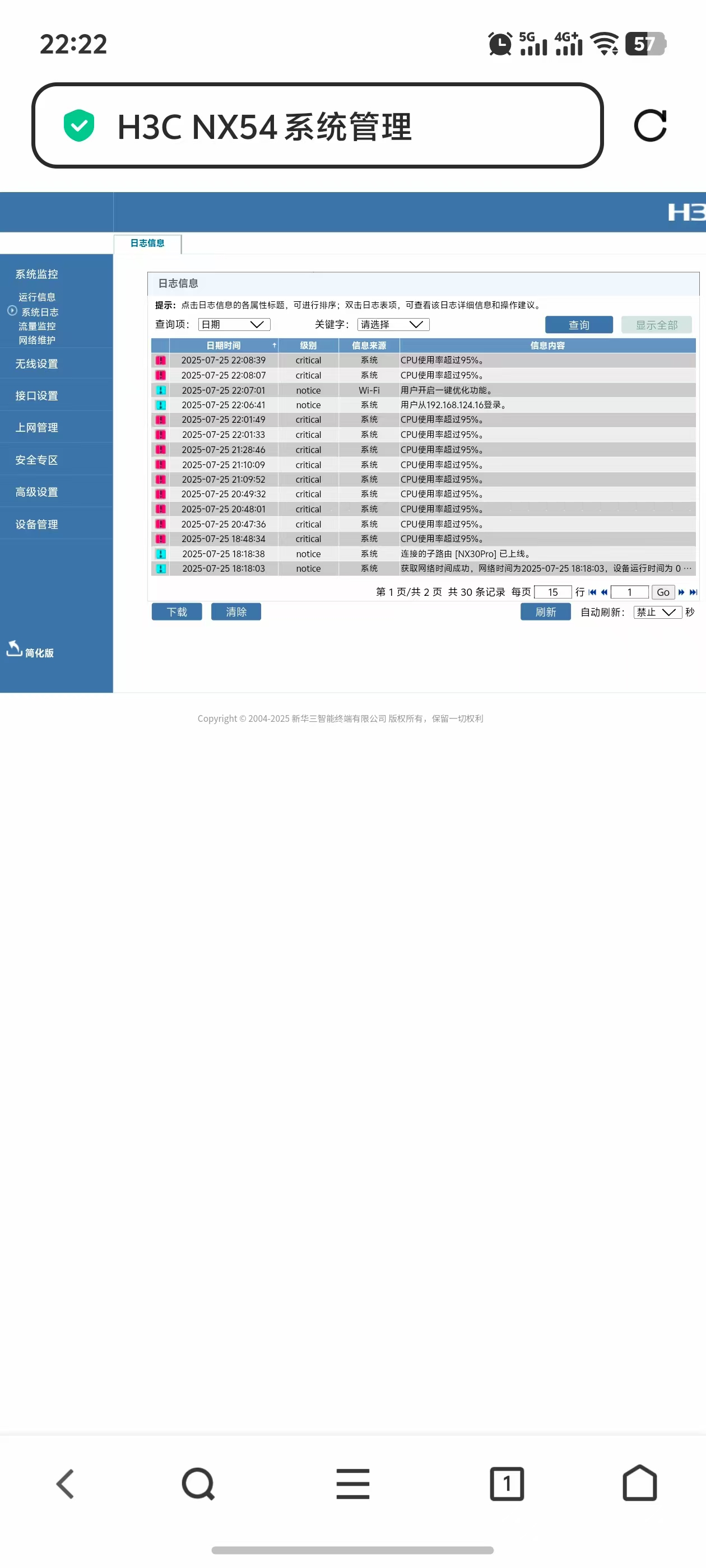706x1568 pixels.
Task: Open 接口设置 in the sidebar
Action: coord(36,396)
